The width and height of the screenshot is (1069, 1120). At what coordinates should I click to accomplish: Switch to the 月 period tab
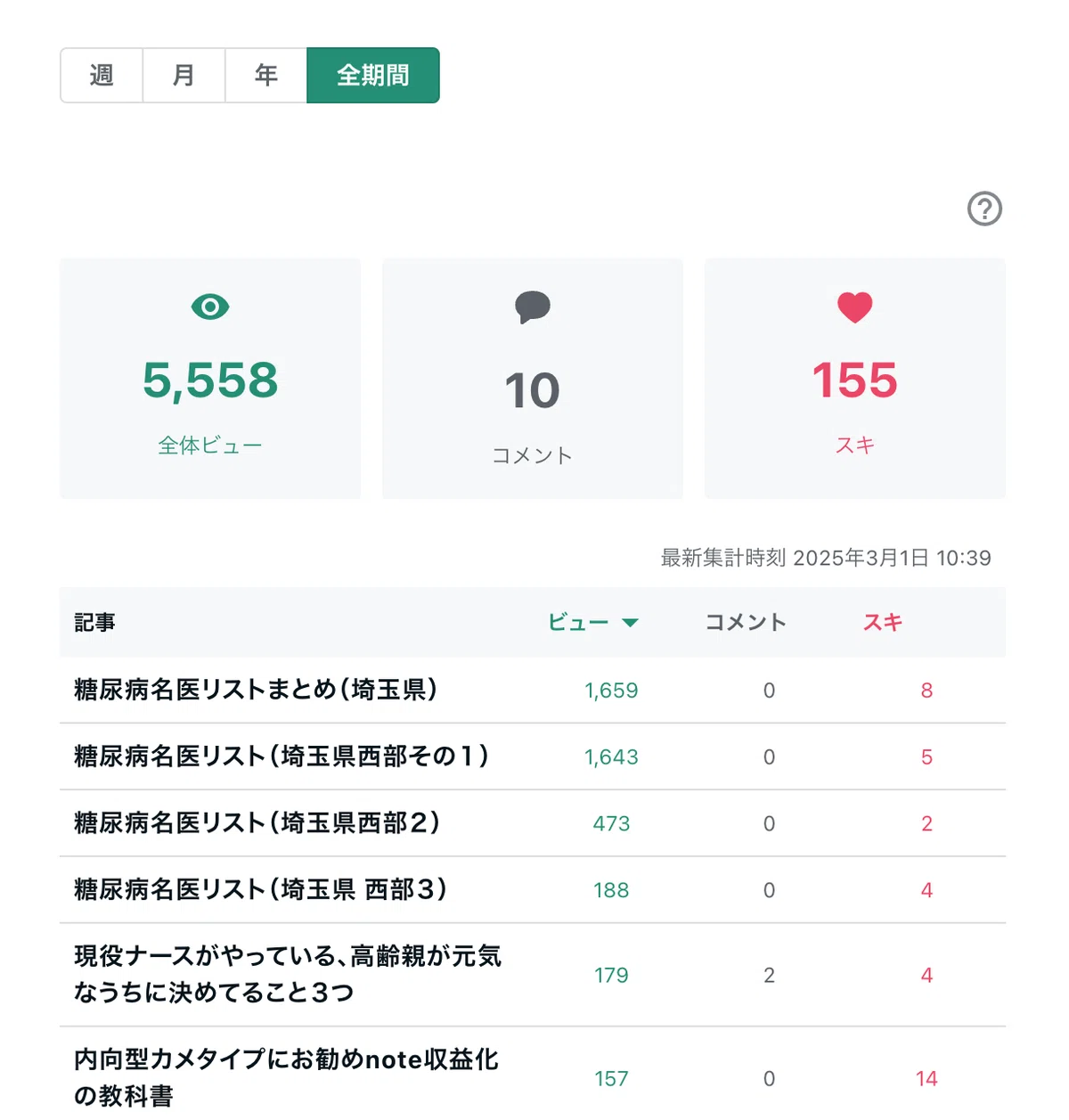(x=184, y=76)
